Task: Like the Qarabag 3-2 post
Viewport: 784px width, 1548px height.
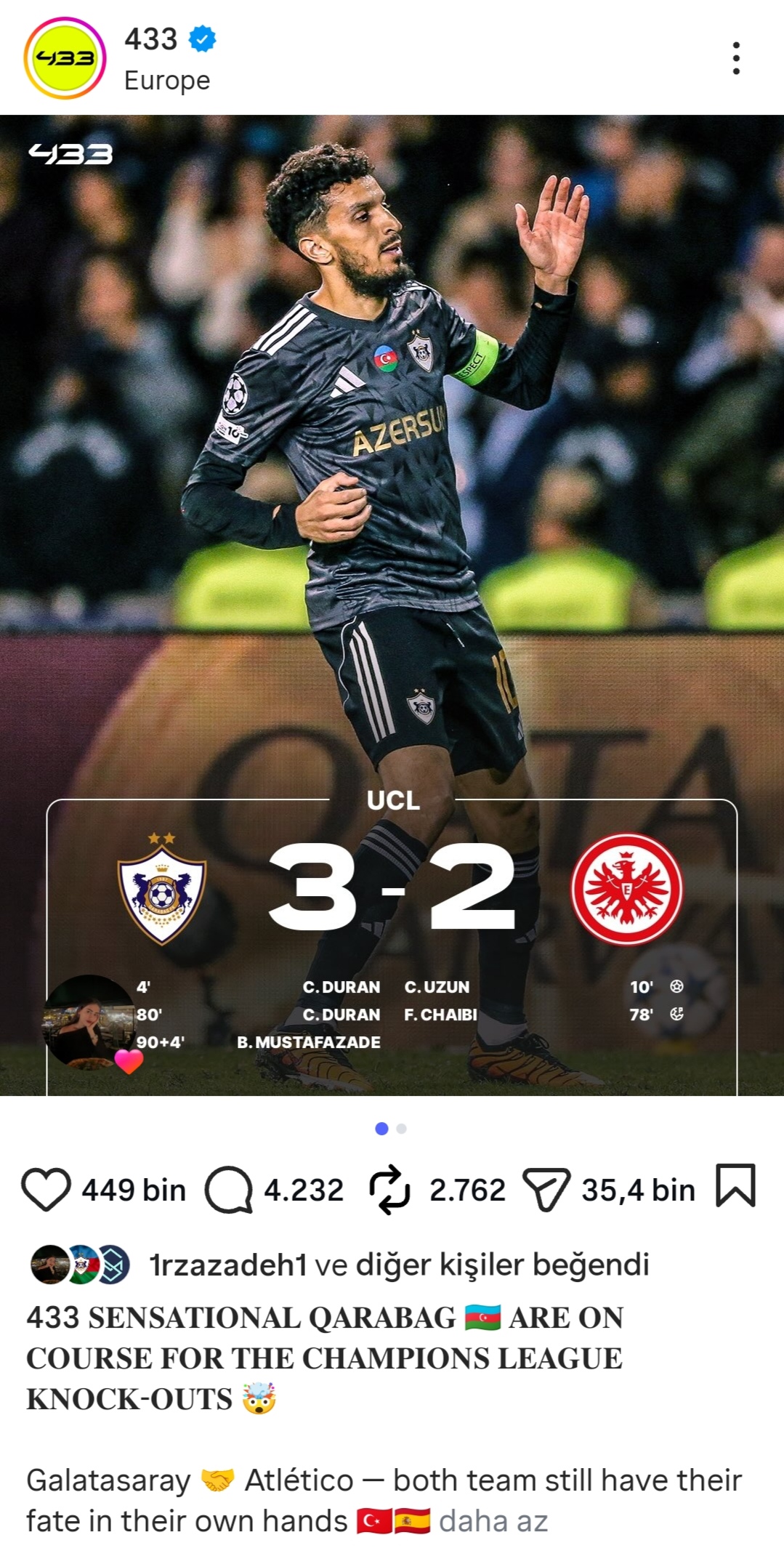Action: [47, 1190]
